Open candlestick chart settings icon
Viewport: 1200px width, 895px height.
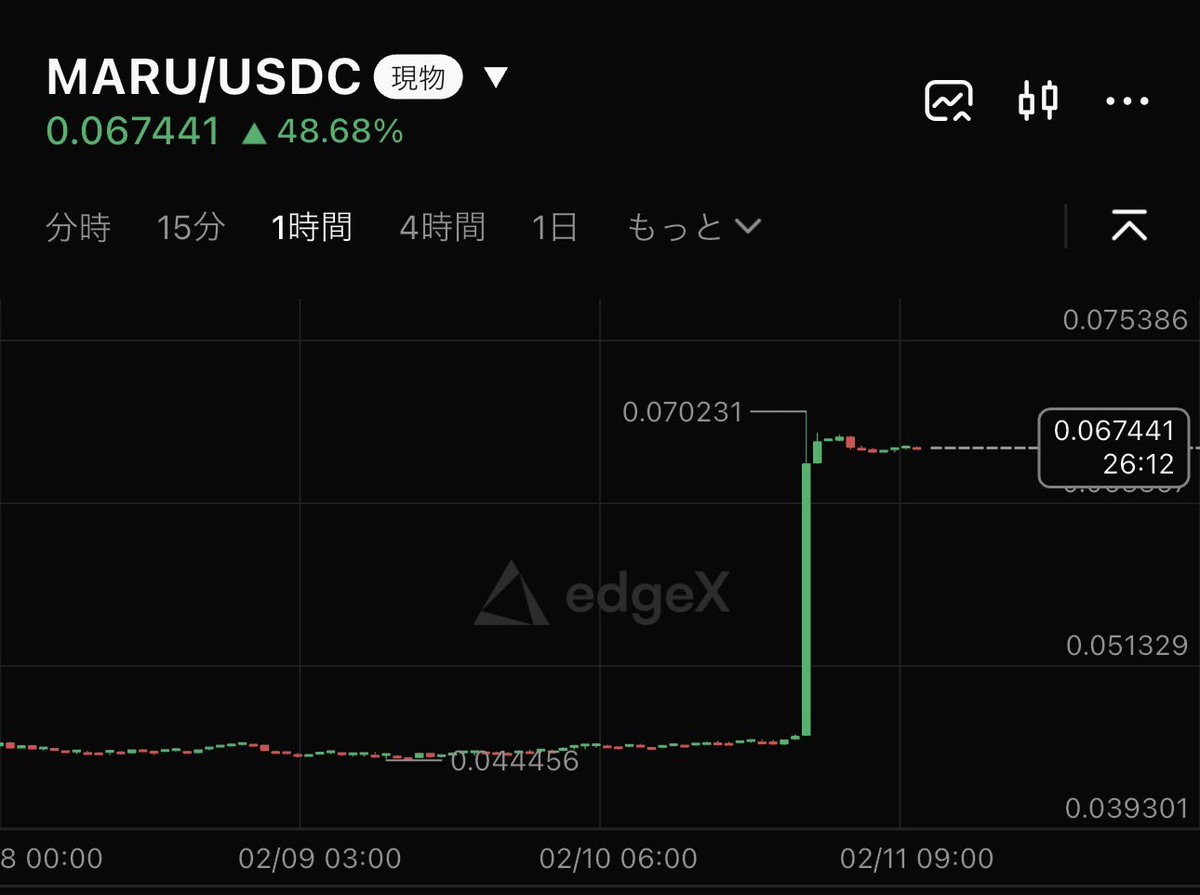pos(1038,101)
